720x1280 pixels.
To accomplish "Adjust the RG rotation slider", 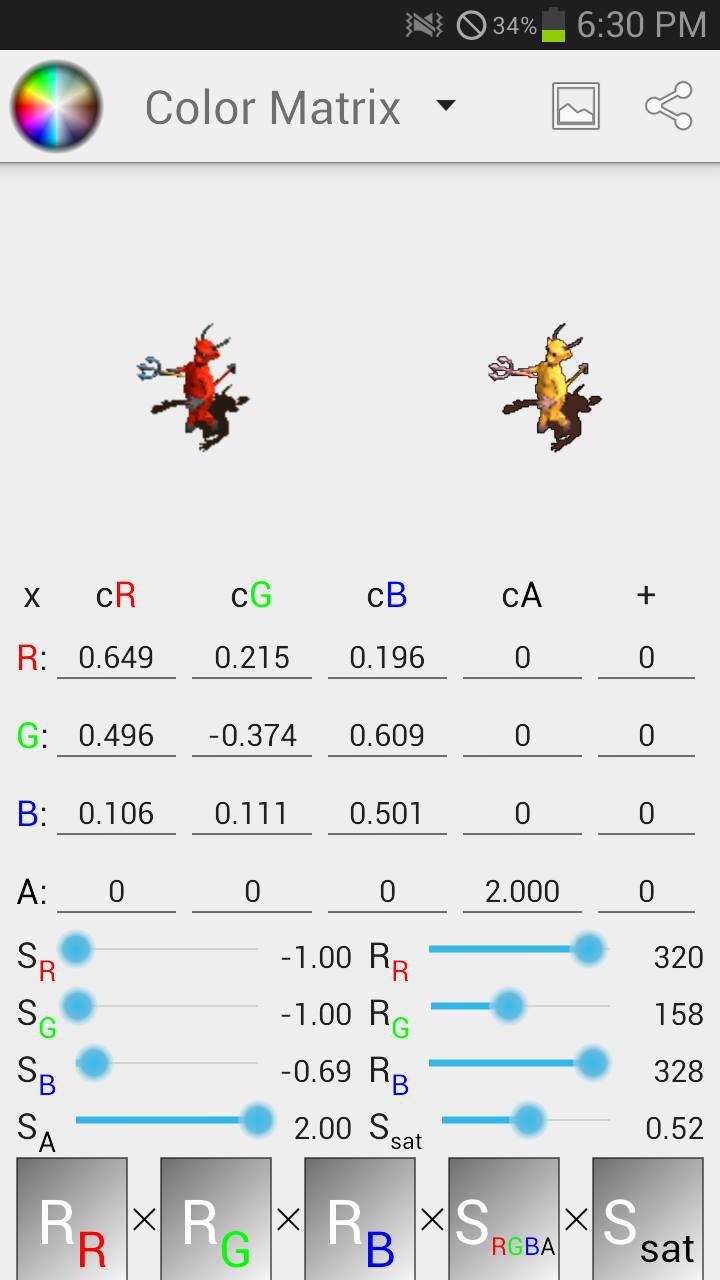I will pyautogui.click(x=509, y=1006).
